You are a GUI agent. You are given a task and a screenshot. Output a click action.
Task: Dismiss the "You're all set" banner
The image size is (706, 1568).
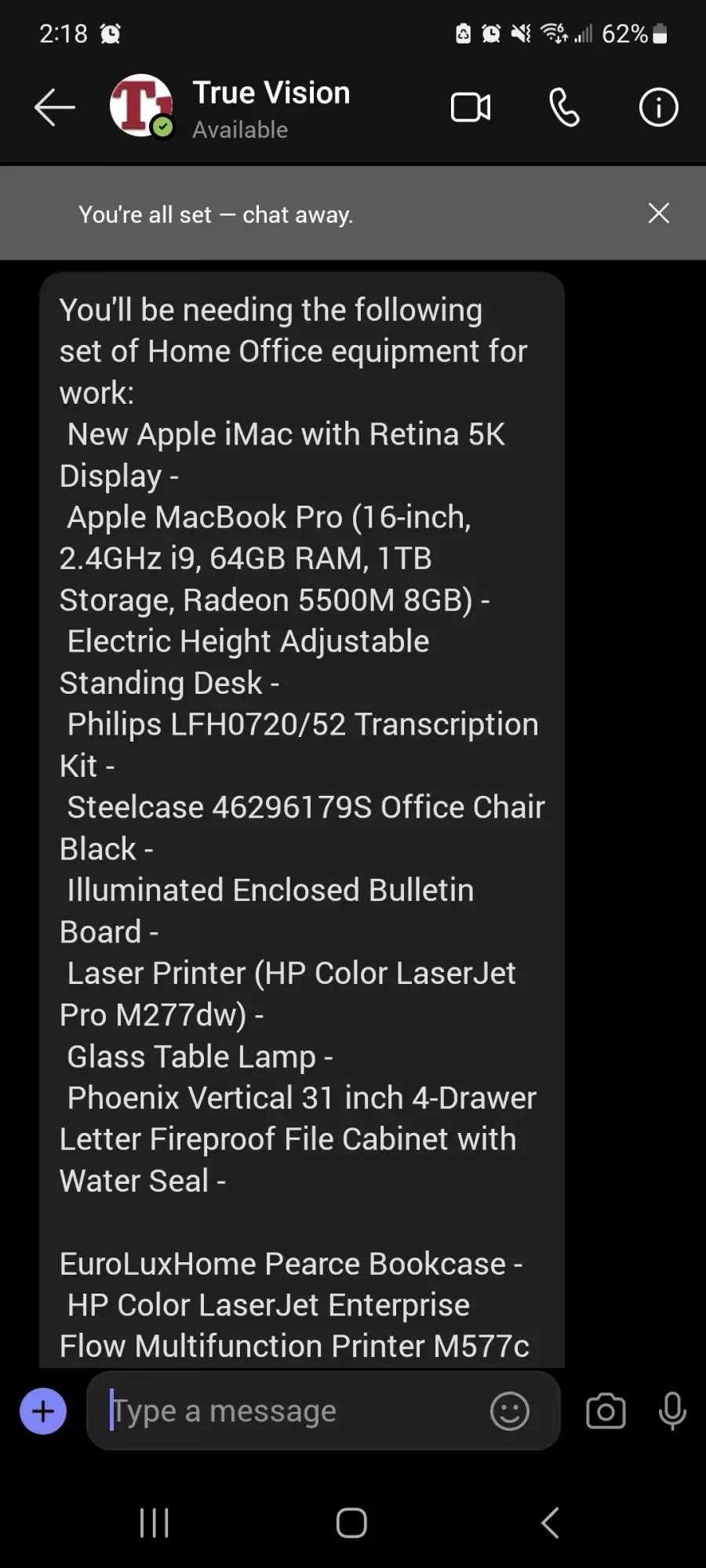pyautogui.click(x=659, y=213)
